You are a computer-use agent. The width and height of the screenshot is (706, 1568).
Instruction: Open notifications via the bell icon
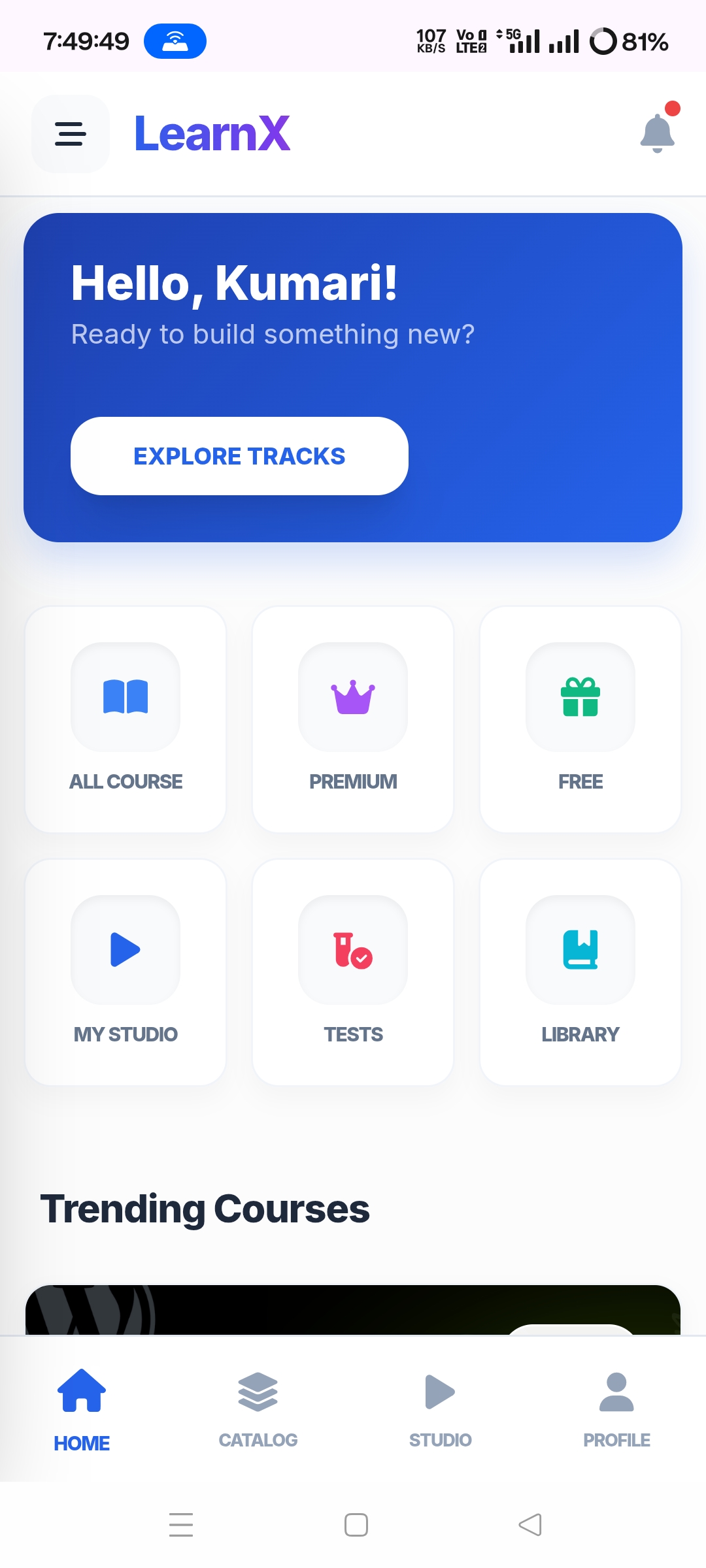tap(657, 134)
